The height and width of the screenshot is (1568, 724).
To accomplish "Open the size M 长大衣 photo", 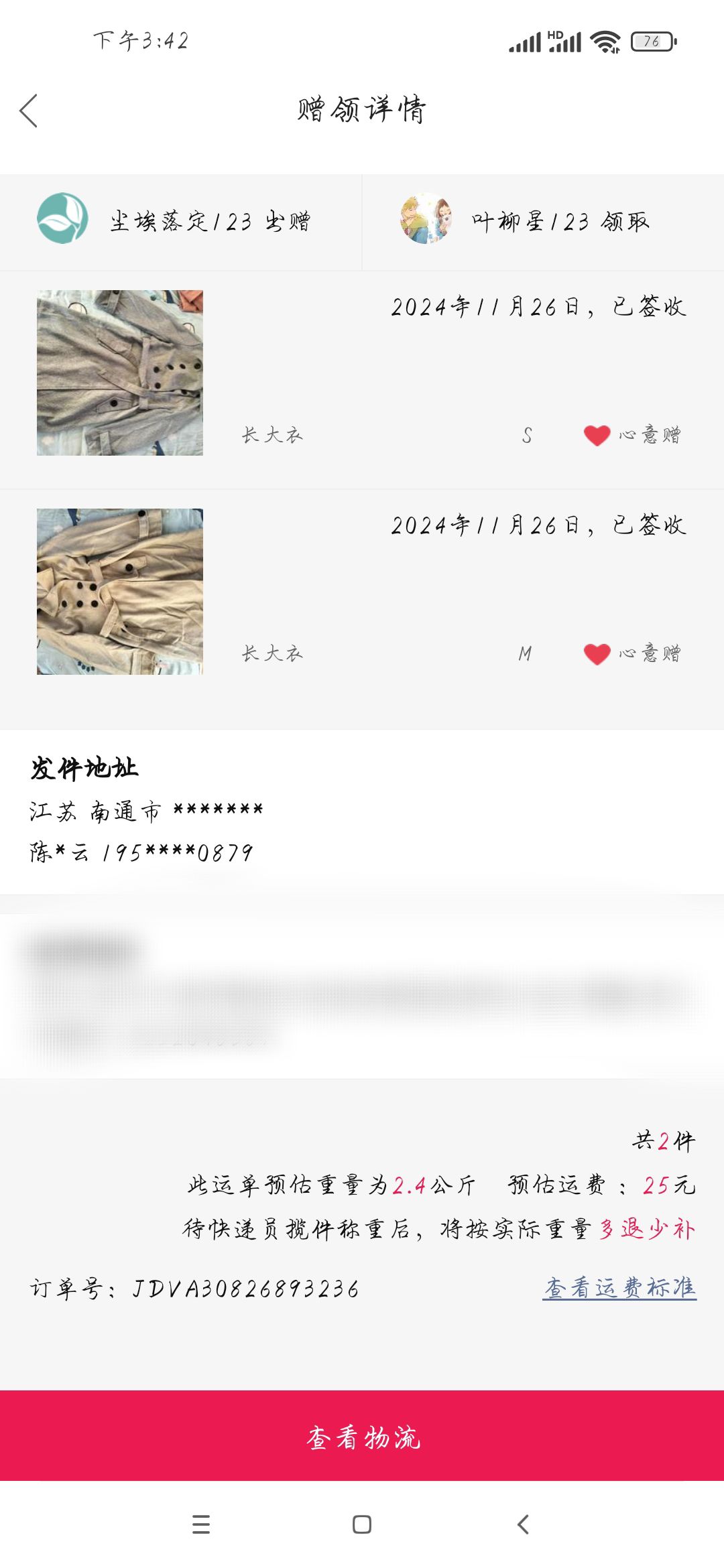I will (x=120, y=592).
